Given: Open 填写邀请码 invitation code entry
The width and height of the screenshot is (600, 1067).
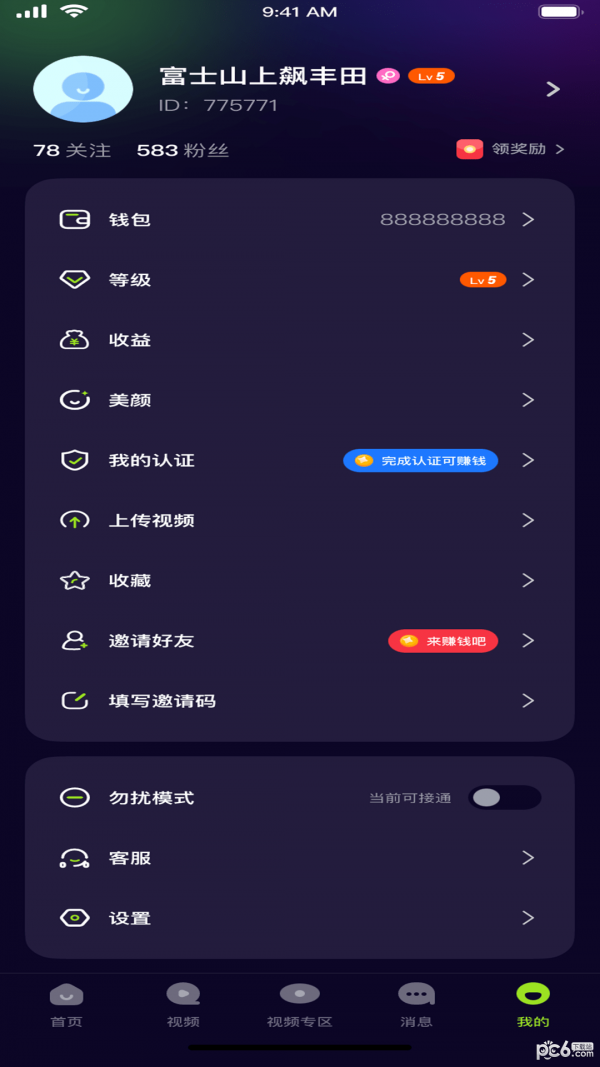Looking at the screenshot, I should pyautogui.click(x=299, y=700).
